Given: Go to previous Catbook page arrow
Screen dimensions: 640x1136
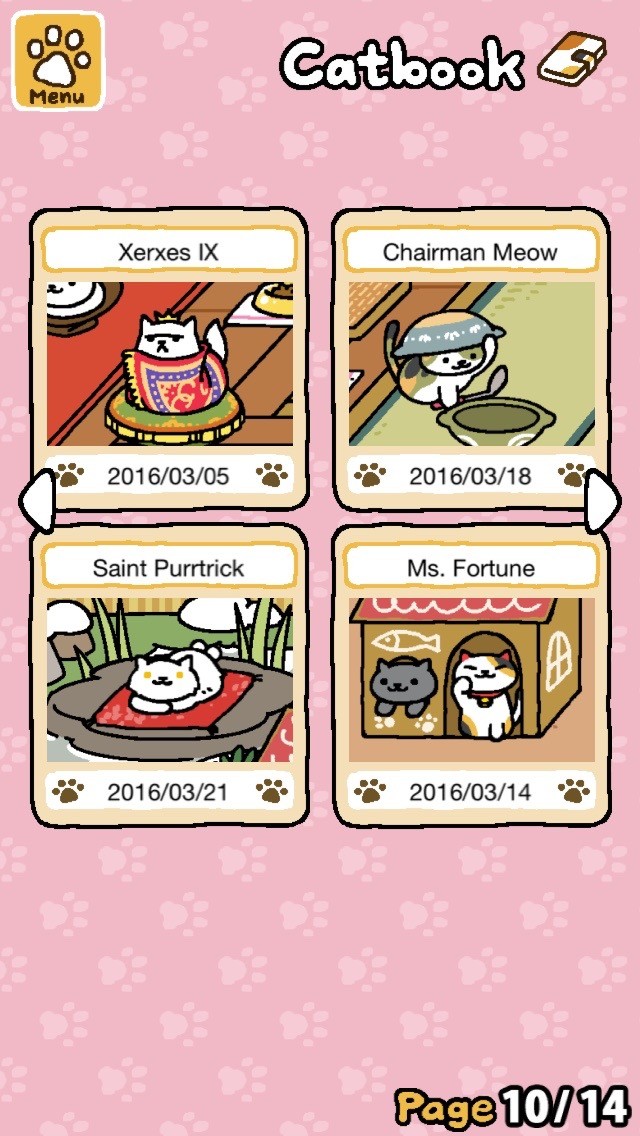Looking at the screenshot, I should [33, 502].
